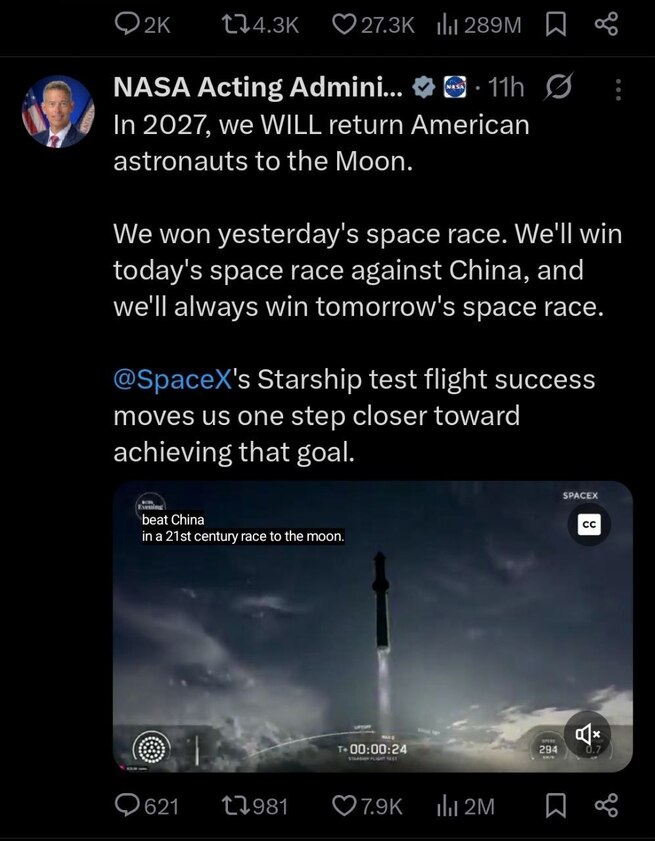Share the upper post with 289M views
Viewport: 655px width, 841px height.
click(606, 25)
